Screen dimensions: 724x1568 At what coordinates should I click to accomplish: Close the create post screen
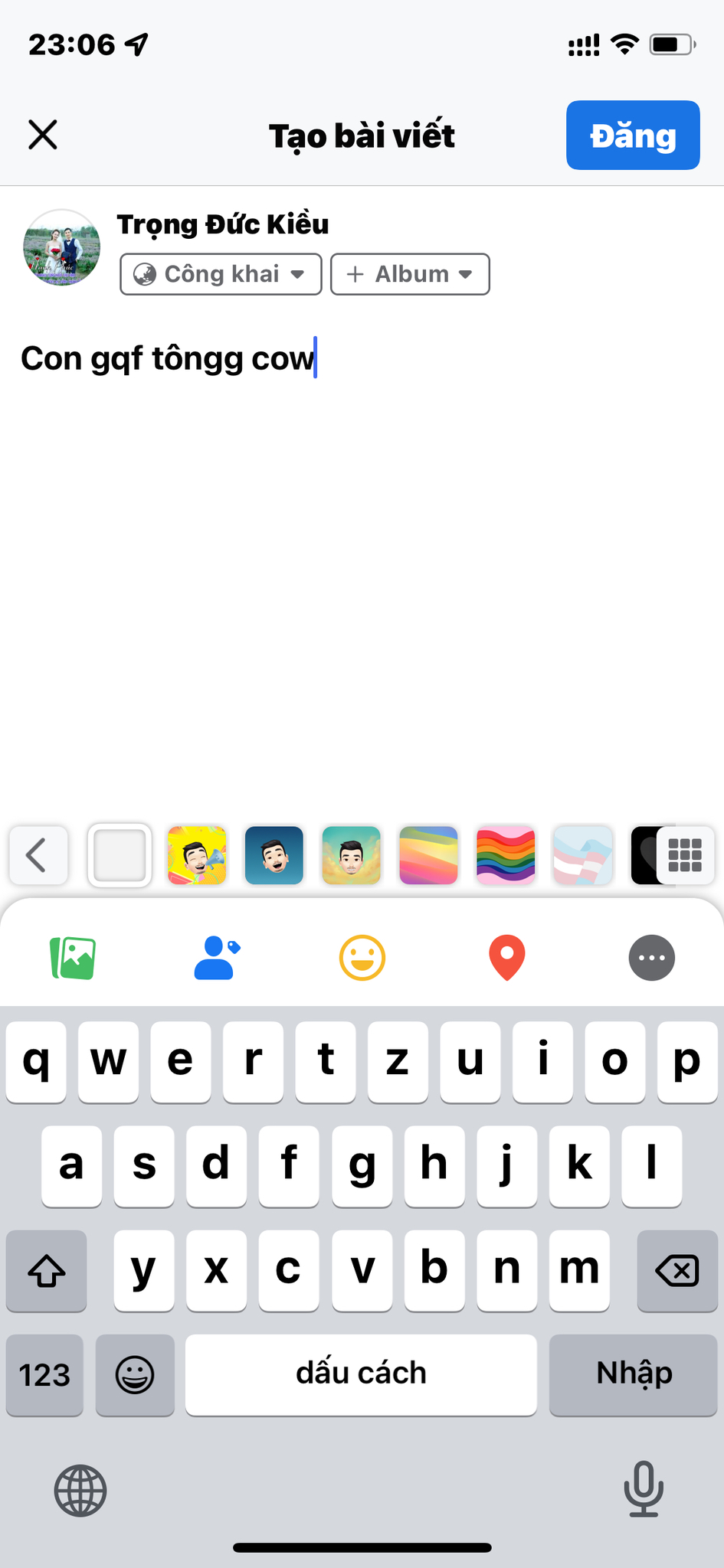pos(43,135)
